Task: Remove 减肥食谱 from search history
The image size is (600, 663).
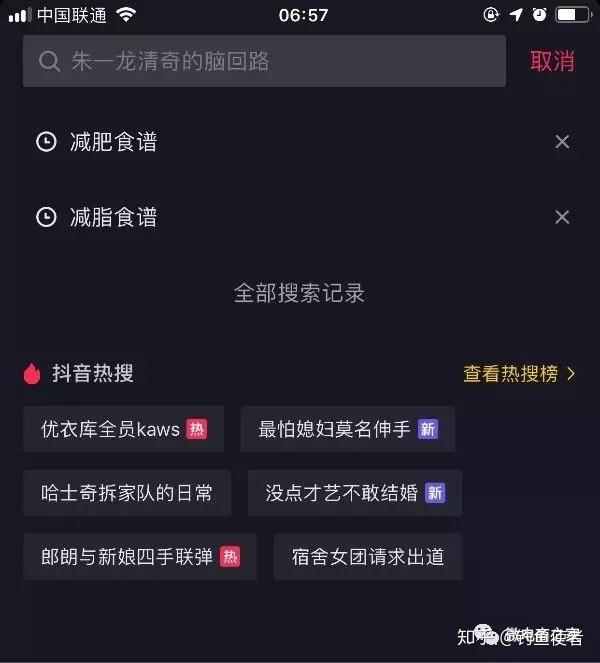Action: 562,142
